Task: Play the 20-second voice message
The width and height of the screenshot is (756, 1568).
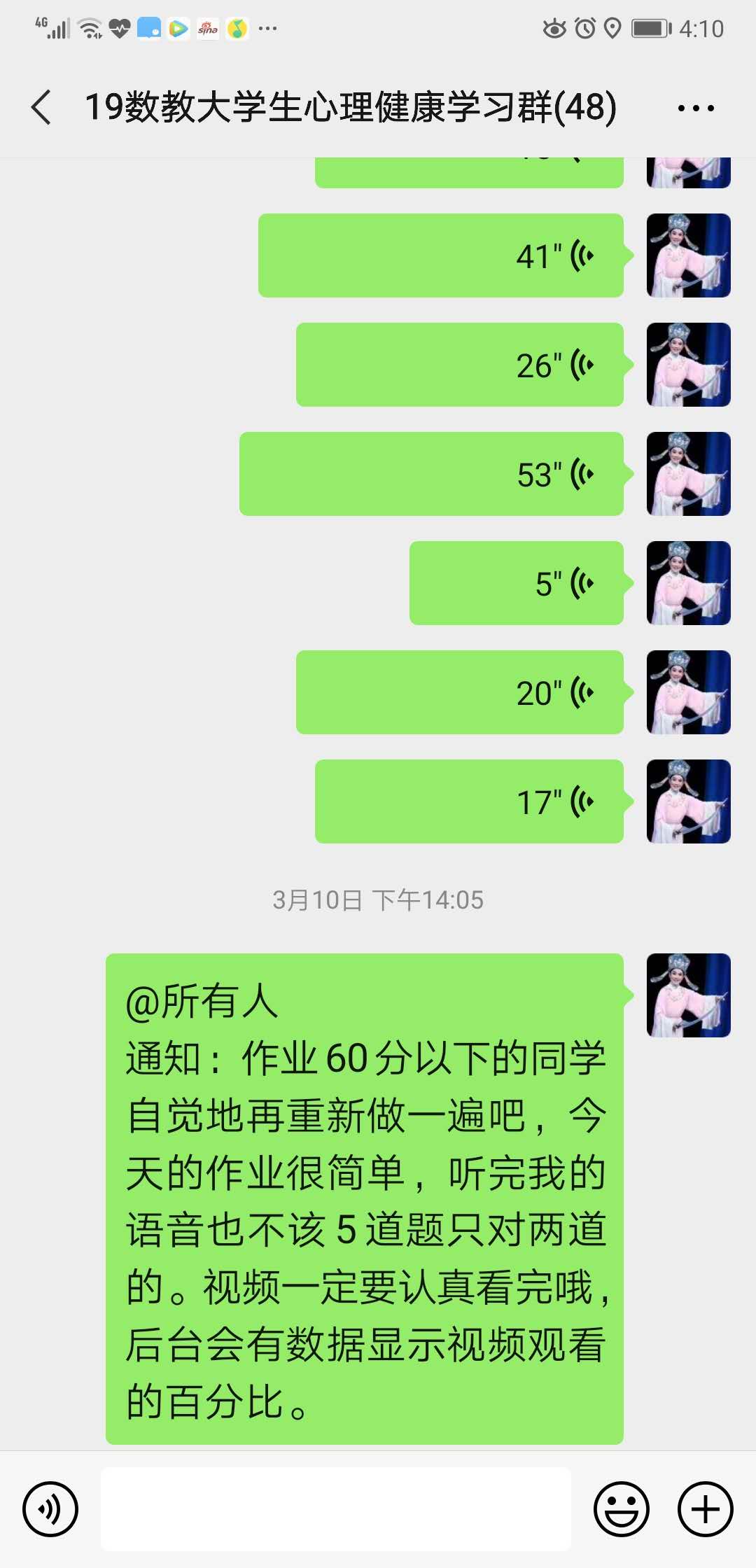Action: (460, 692)
